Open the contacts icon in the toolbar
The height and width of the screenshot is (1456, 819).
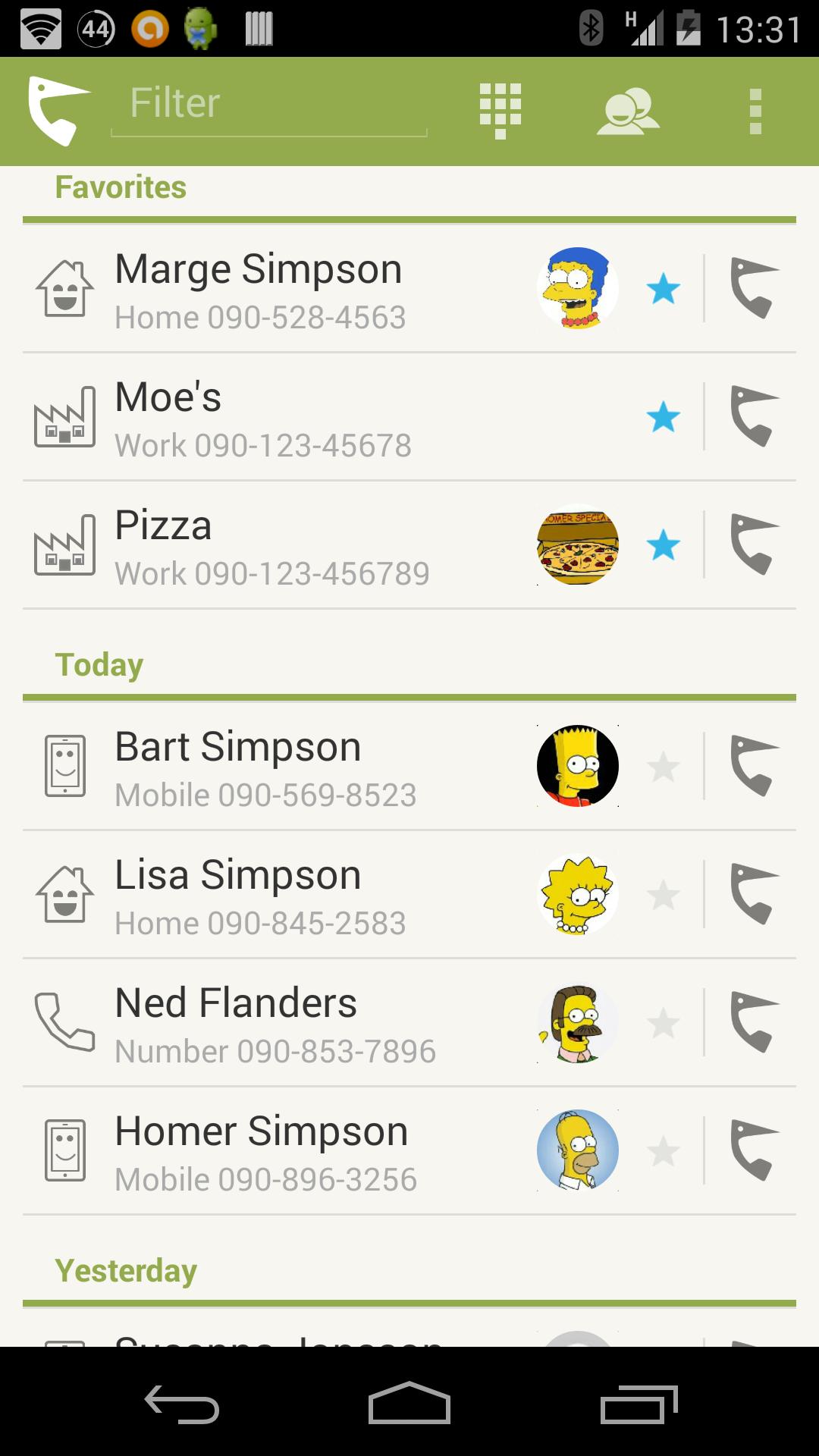click(628, 111)
